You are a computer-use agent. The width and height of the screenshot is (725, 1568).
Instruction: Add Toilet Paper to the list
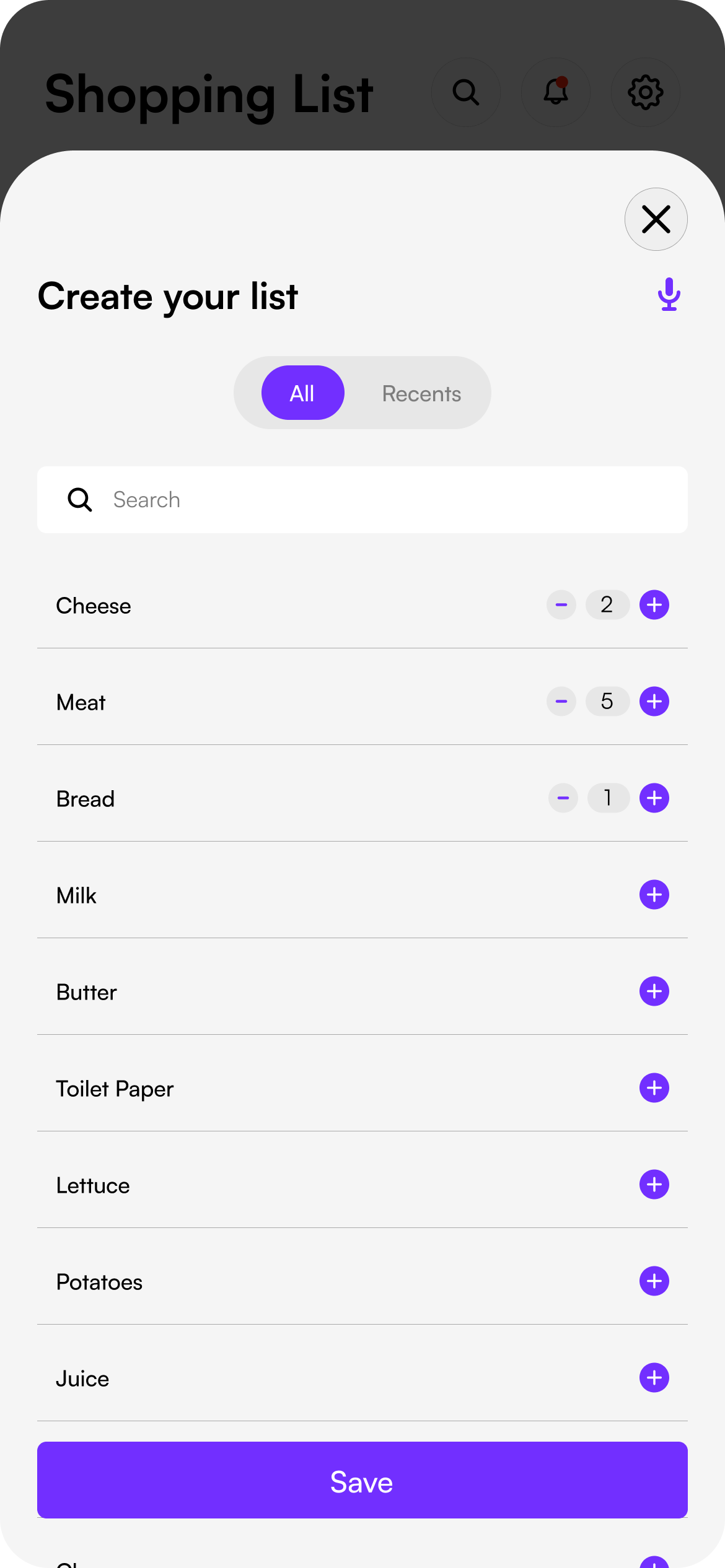(654, 1087)
